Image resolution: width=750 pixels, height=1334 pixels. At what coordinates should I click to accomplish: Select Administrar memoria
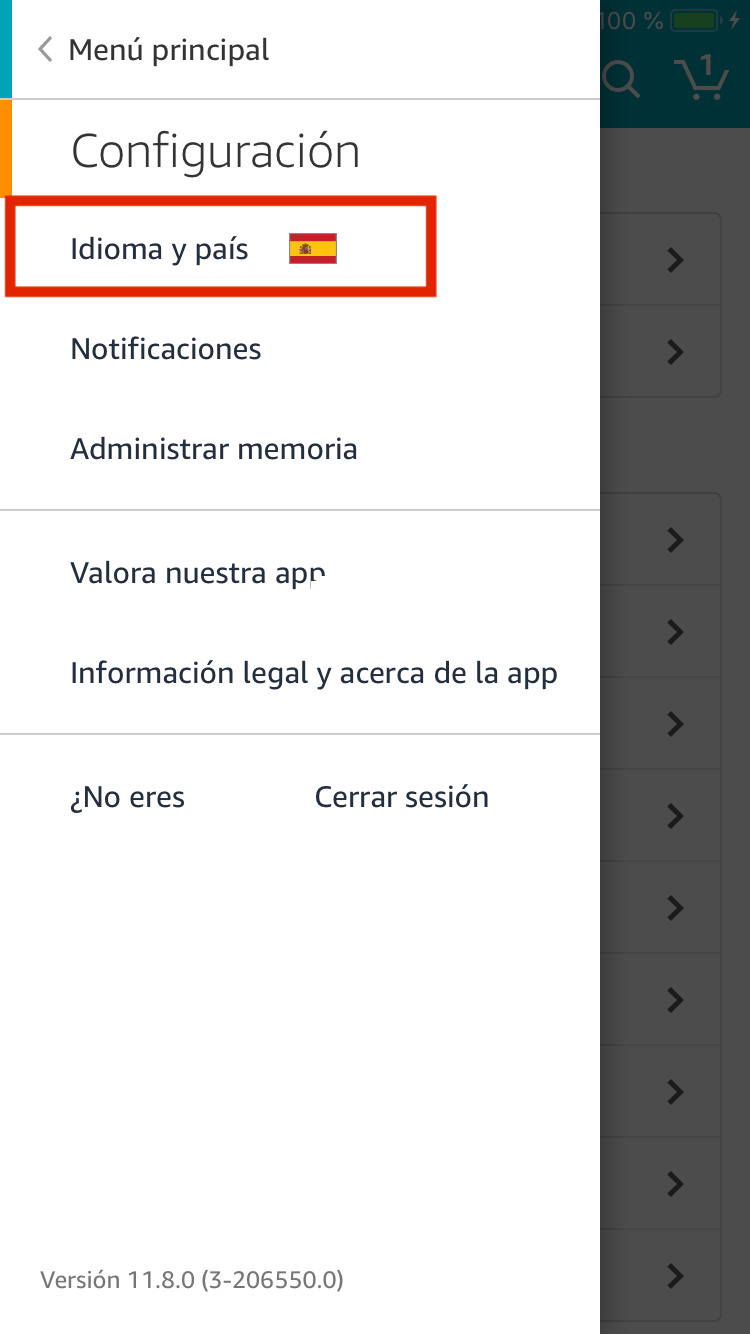pyautogui.click(x=214, y=449)
